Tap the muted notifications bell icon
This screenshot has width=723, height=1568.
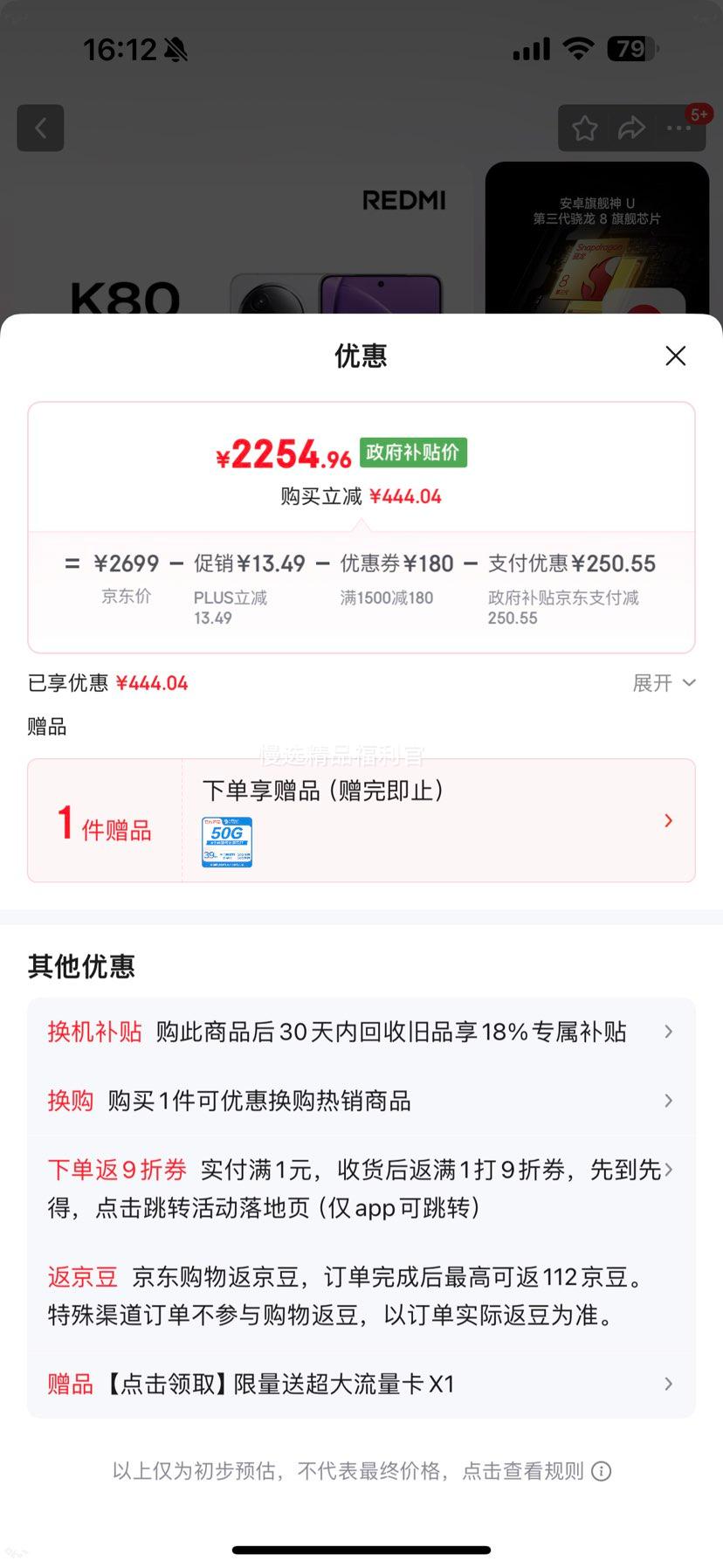click(175, 50)
